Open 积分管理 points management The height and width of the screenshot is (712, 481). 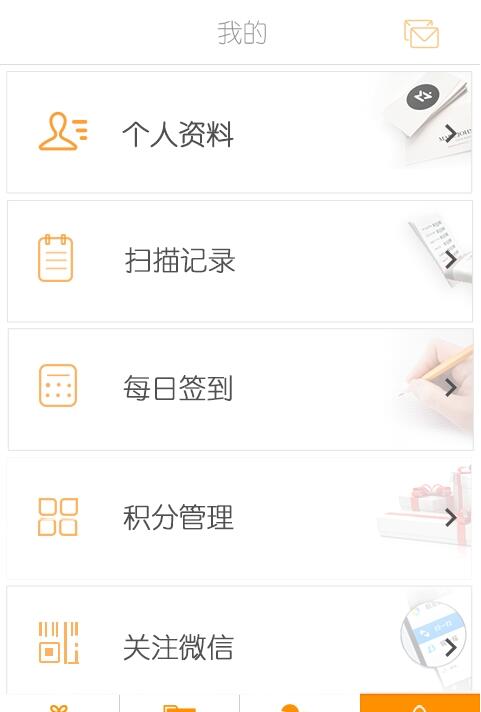pyautogui.click(x=239, y=518)
